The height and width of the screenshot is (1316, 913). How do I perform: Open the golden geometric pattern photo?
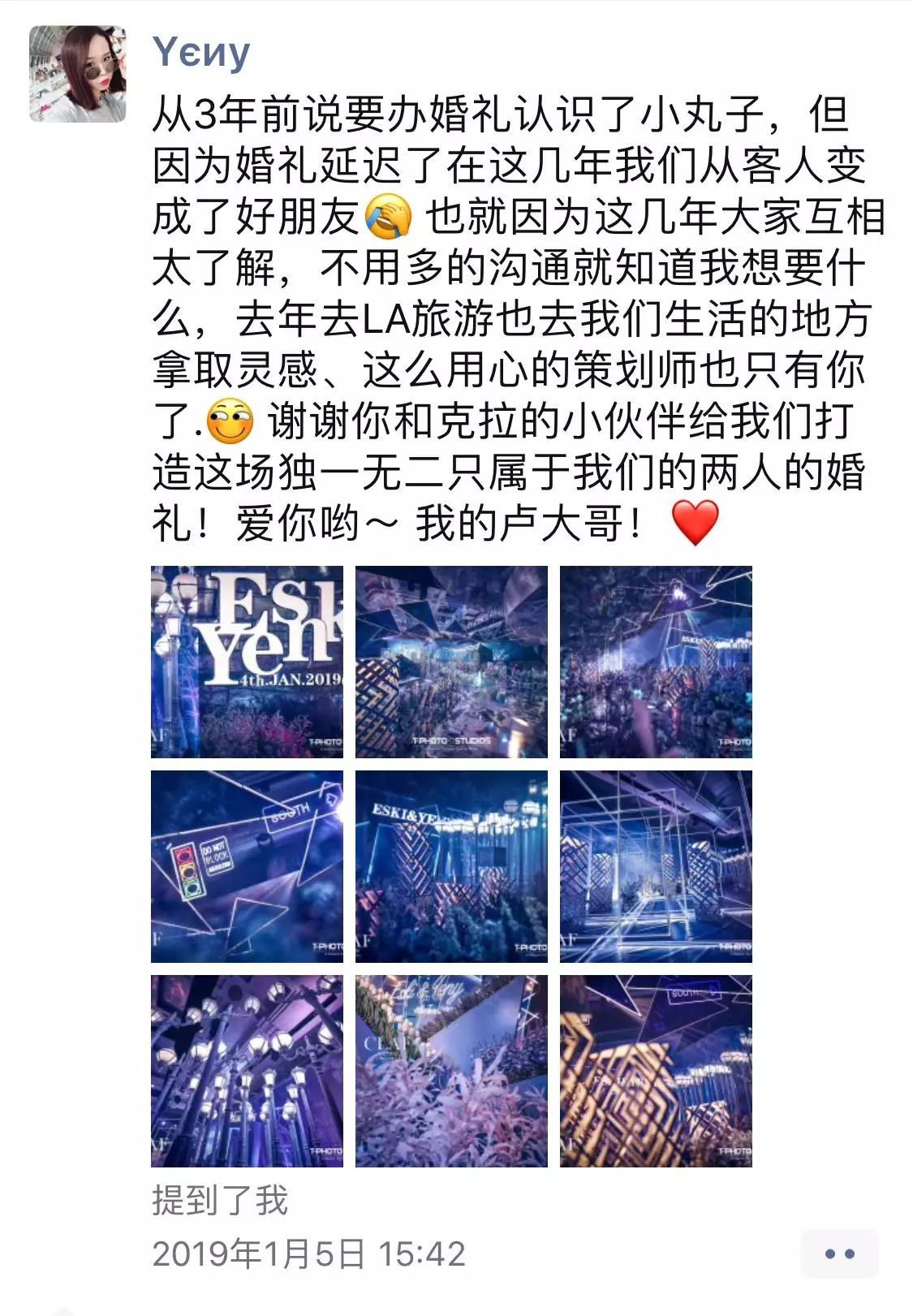(656, 1071)
